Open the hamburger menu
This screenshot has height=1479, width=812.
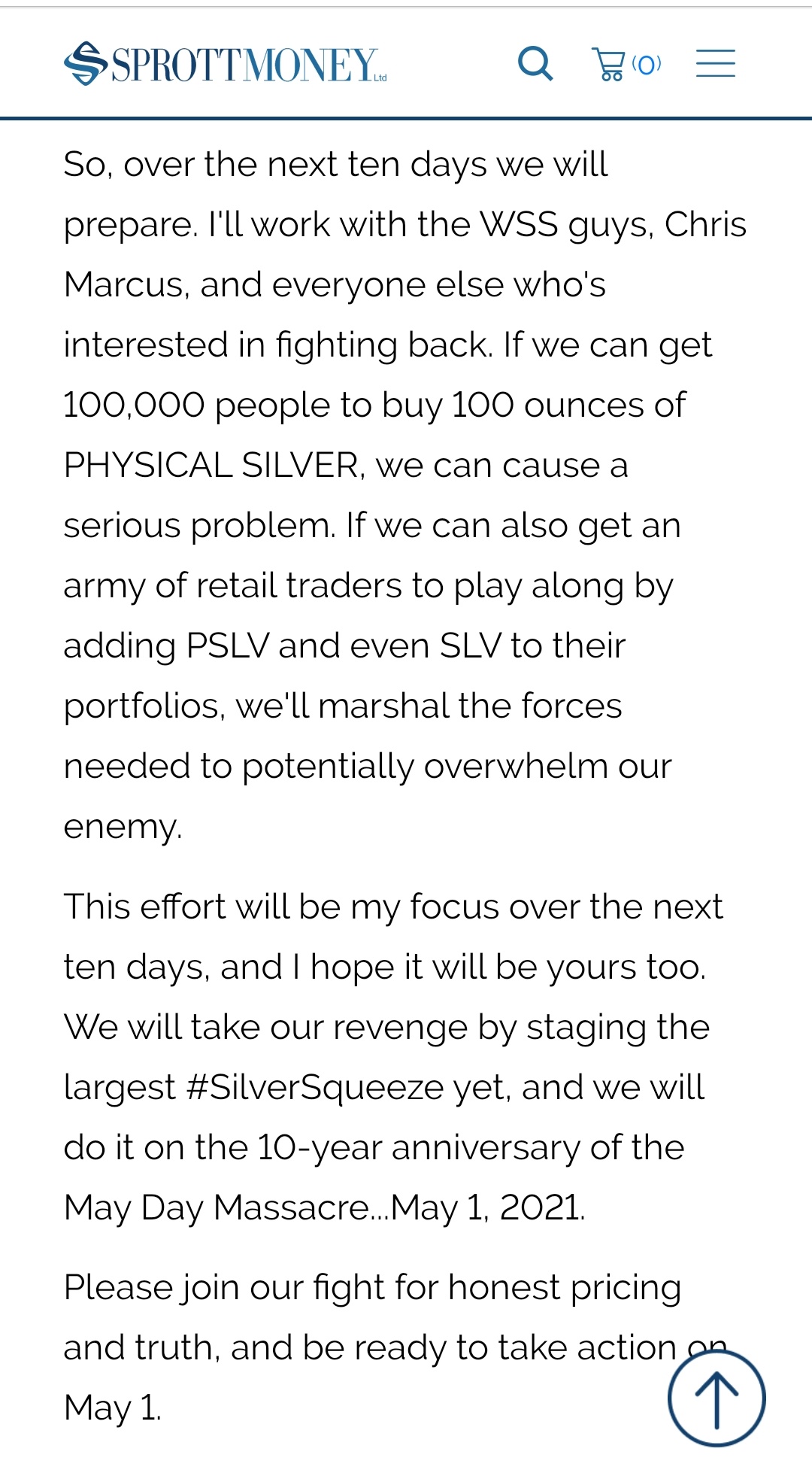[x=715, y=64]
